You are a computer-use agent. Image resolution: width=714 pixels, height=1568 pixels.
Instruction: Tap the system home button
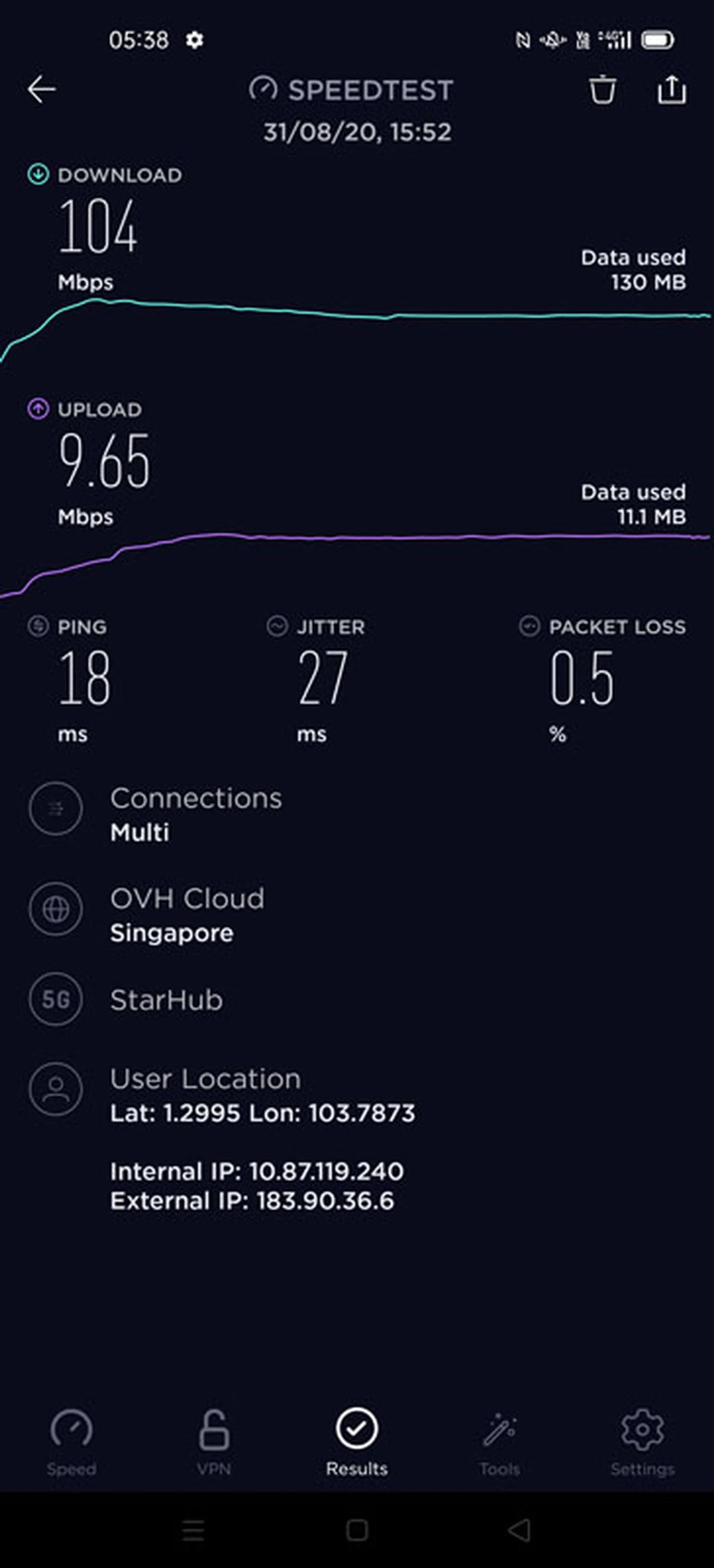pyautogui.click(x=357, y=1530)
